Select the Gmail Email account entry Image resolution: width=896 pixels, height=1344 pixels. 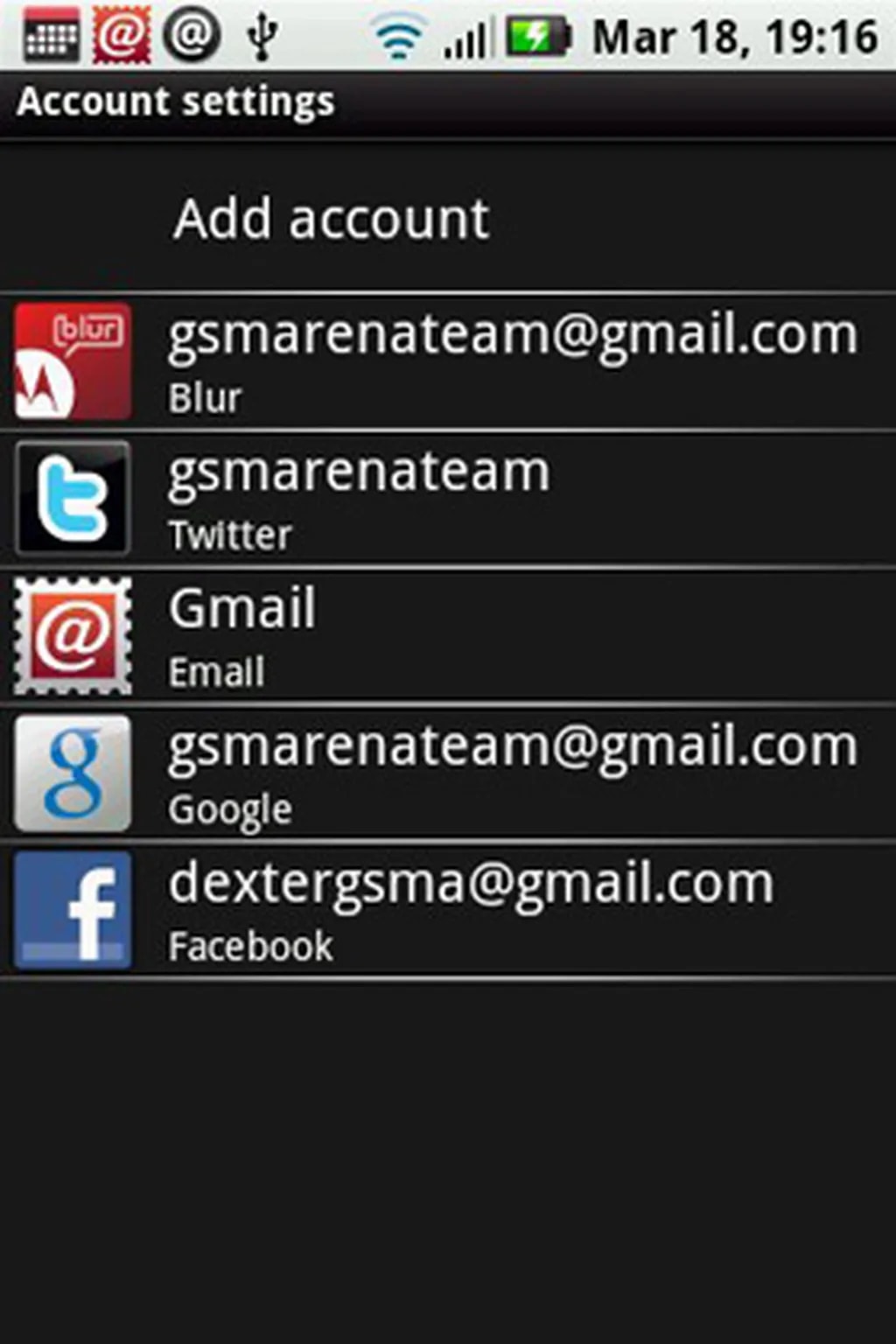(437, 636)
